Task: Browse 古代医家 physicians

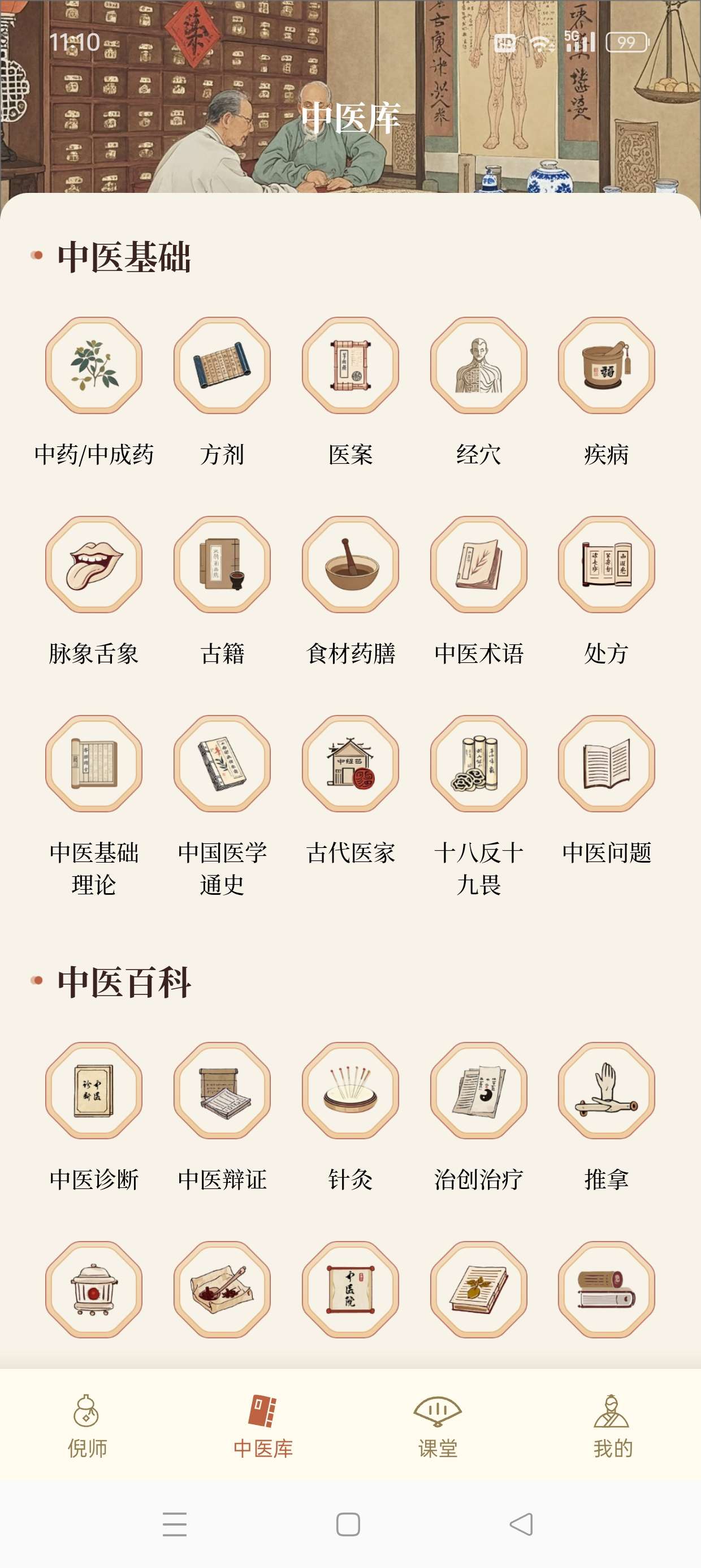Action: [x=350, y=764]
